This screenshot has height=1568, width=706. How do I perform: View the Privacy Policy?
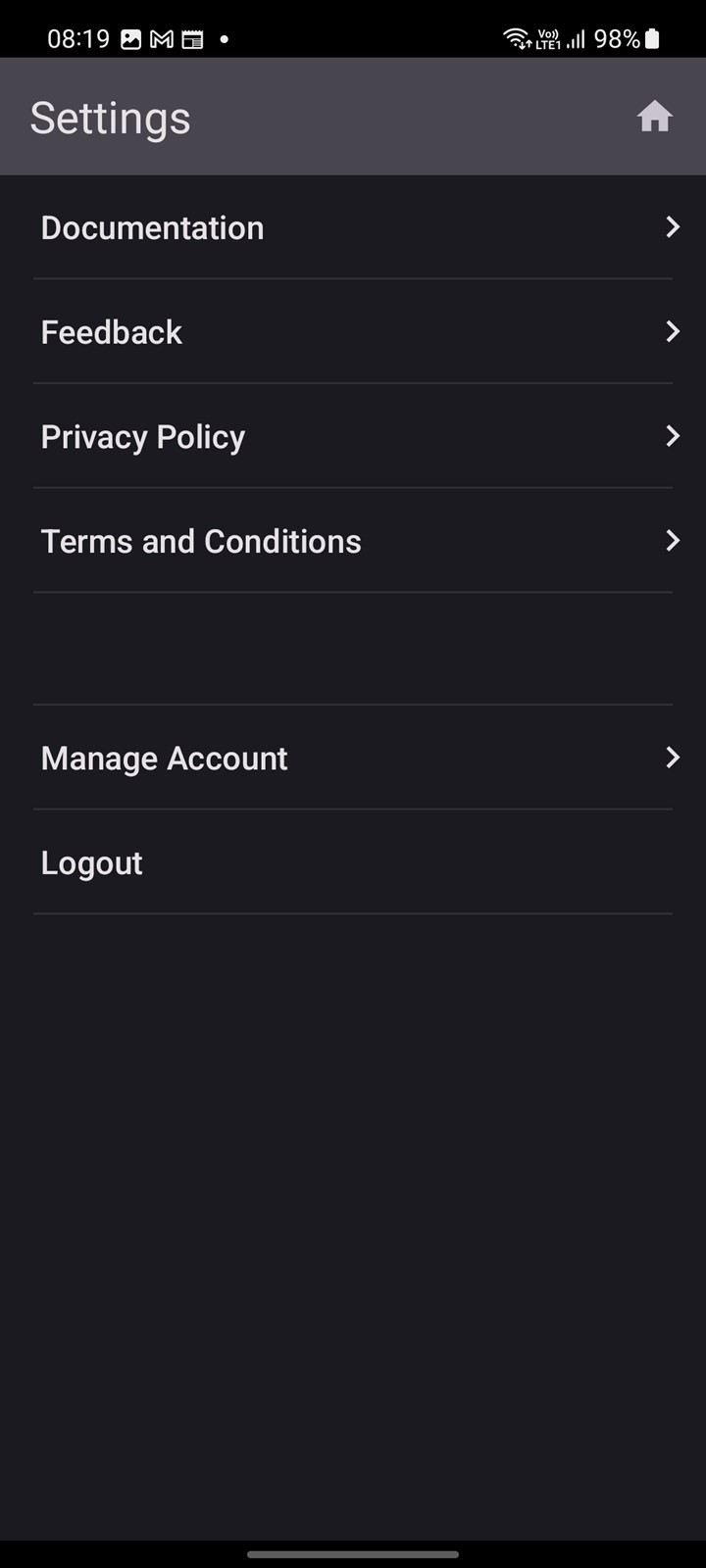click(353, 436)
